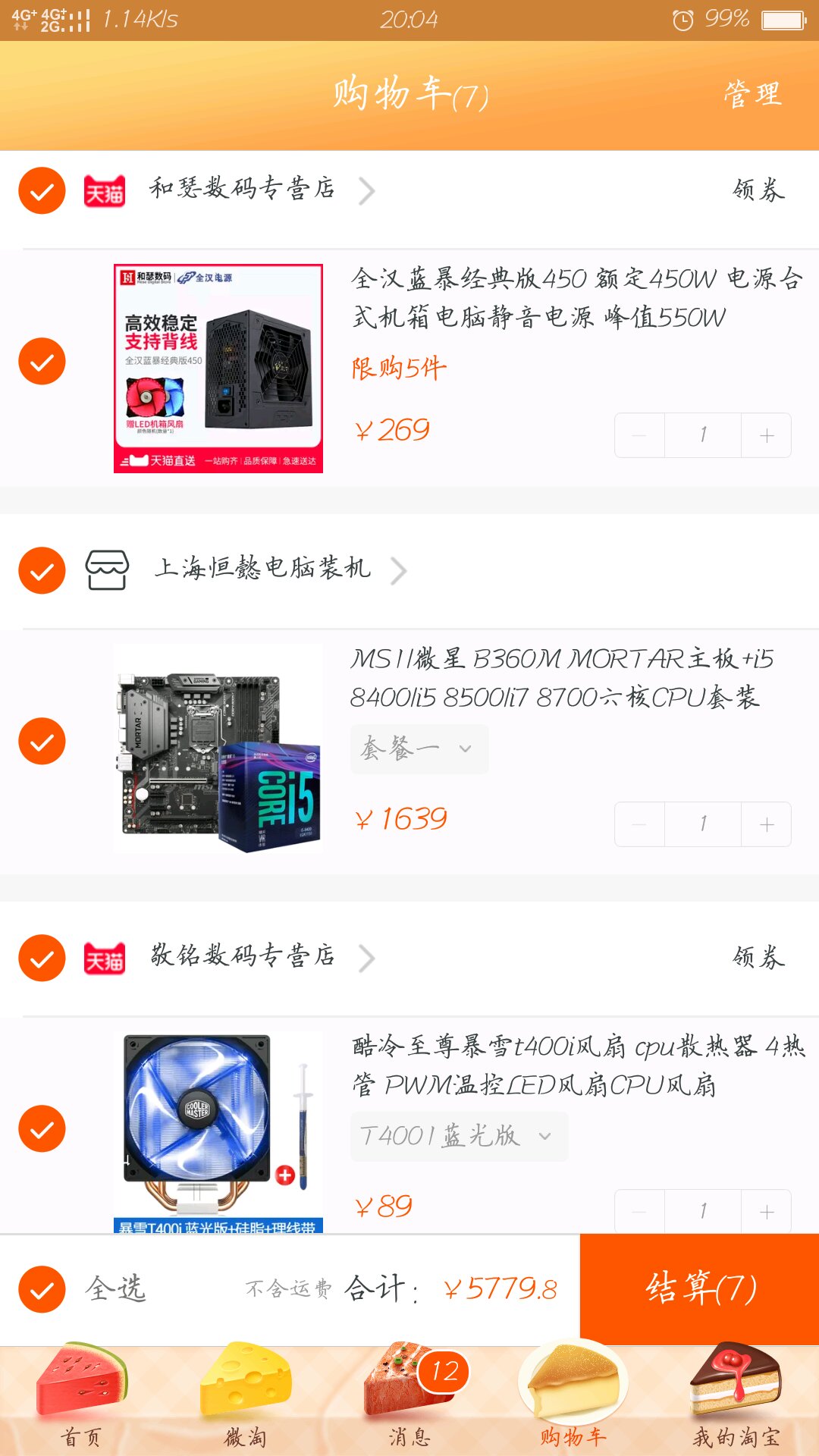
Task: Uncheck the 酷冷至尊暴雪t400i cooler item
Action: click(x=42, y=1129)
